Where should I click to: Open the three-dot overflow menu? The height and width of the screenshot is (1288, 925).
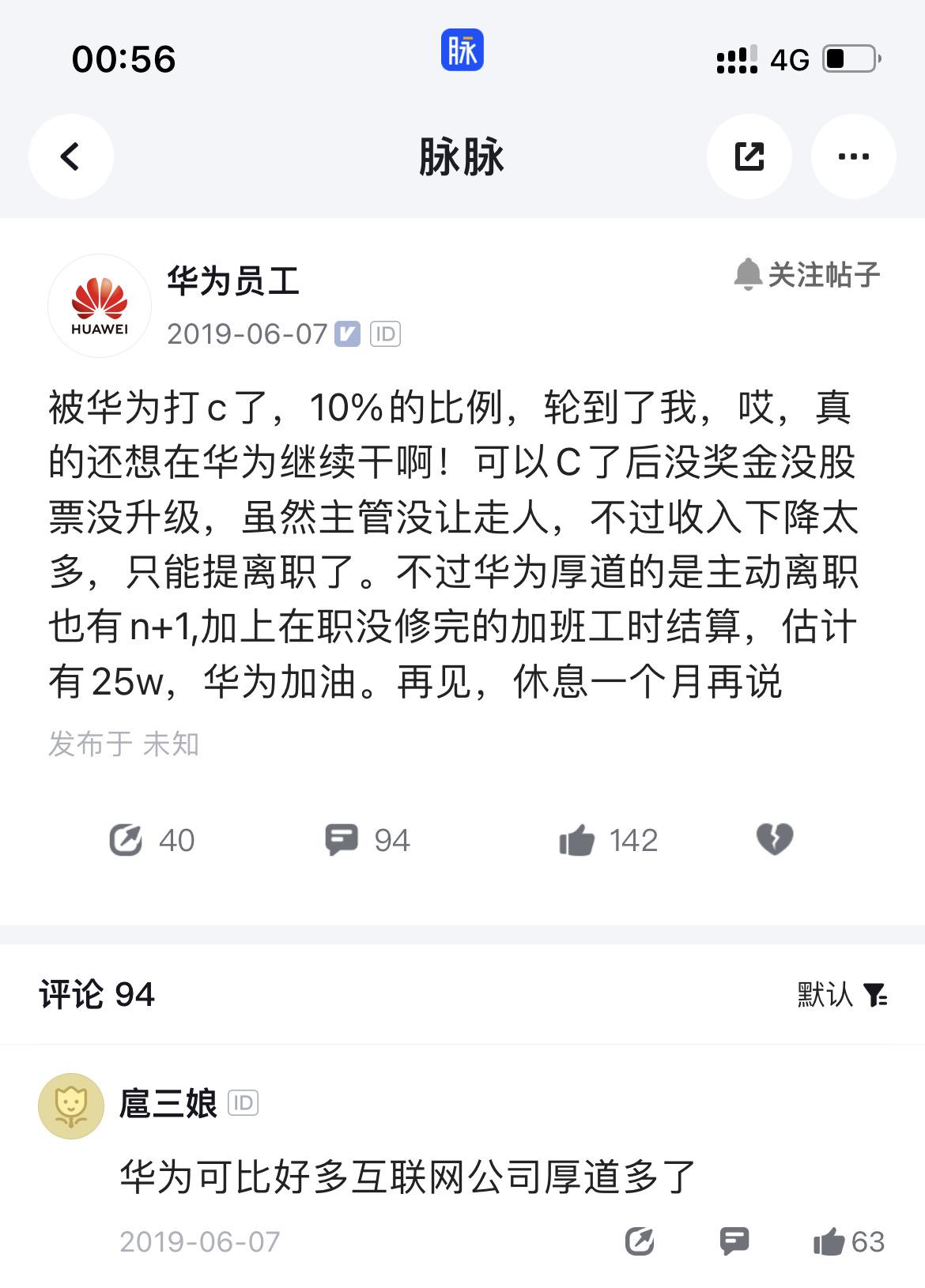853,156
